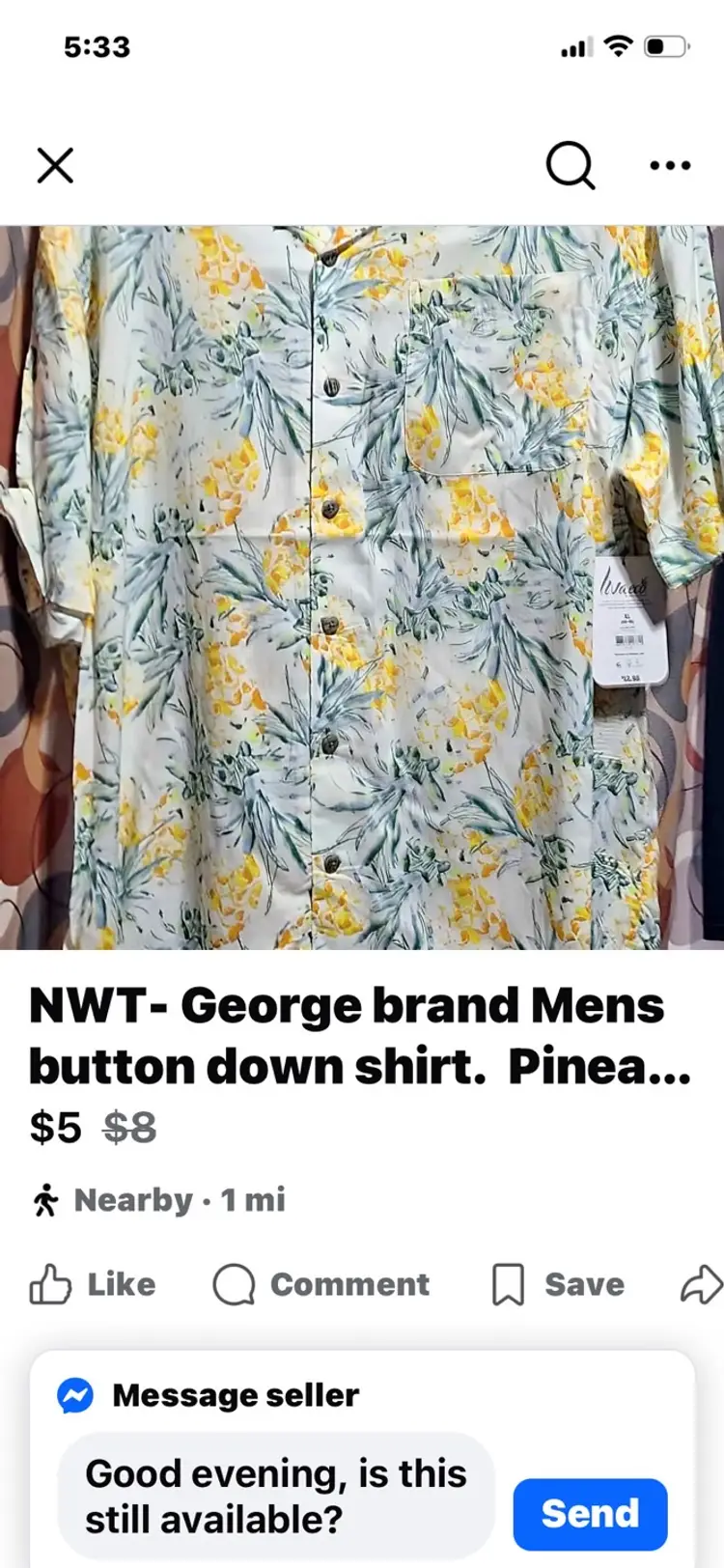View the pineapple shirt photo
724x1568 pixels.
tap(362, 587)
